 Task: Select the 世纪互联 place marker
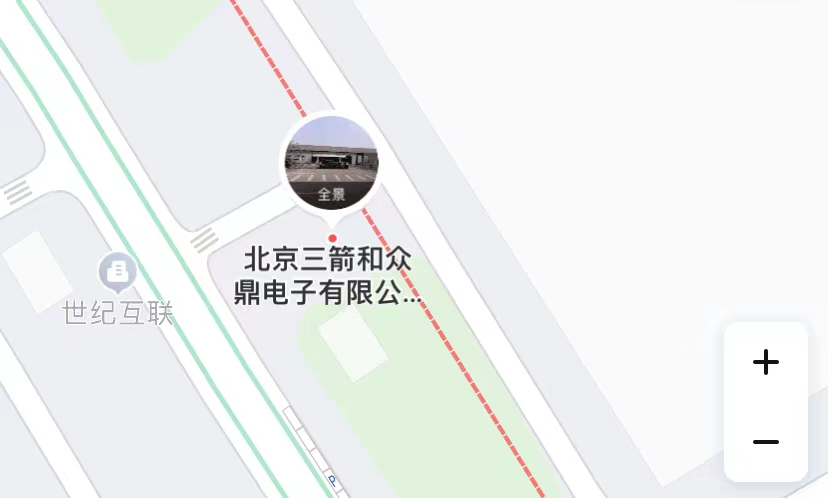coord(118,272)
